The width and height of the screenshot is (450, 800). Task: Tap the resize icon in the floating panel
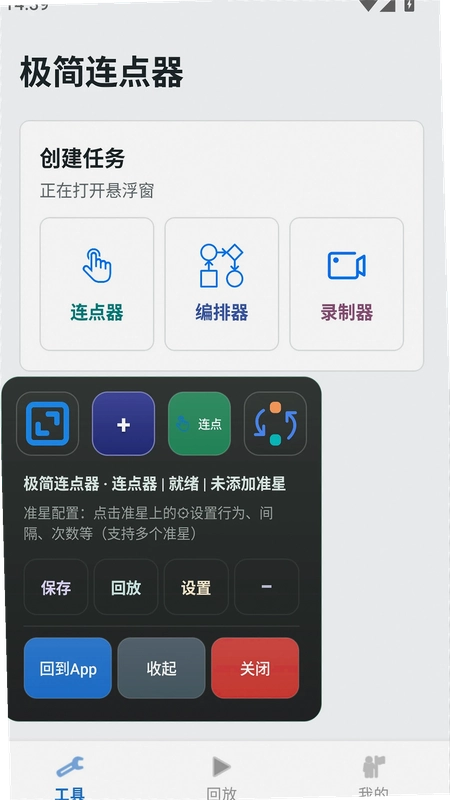click(47, 423)
